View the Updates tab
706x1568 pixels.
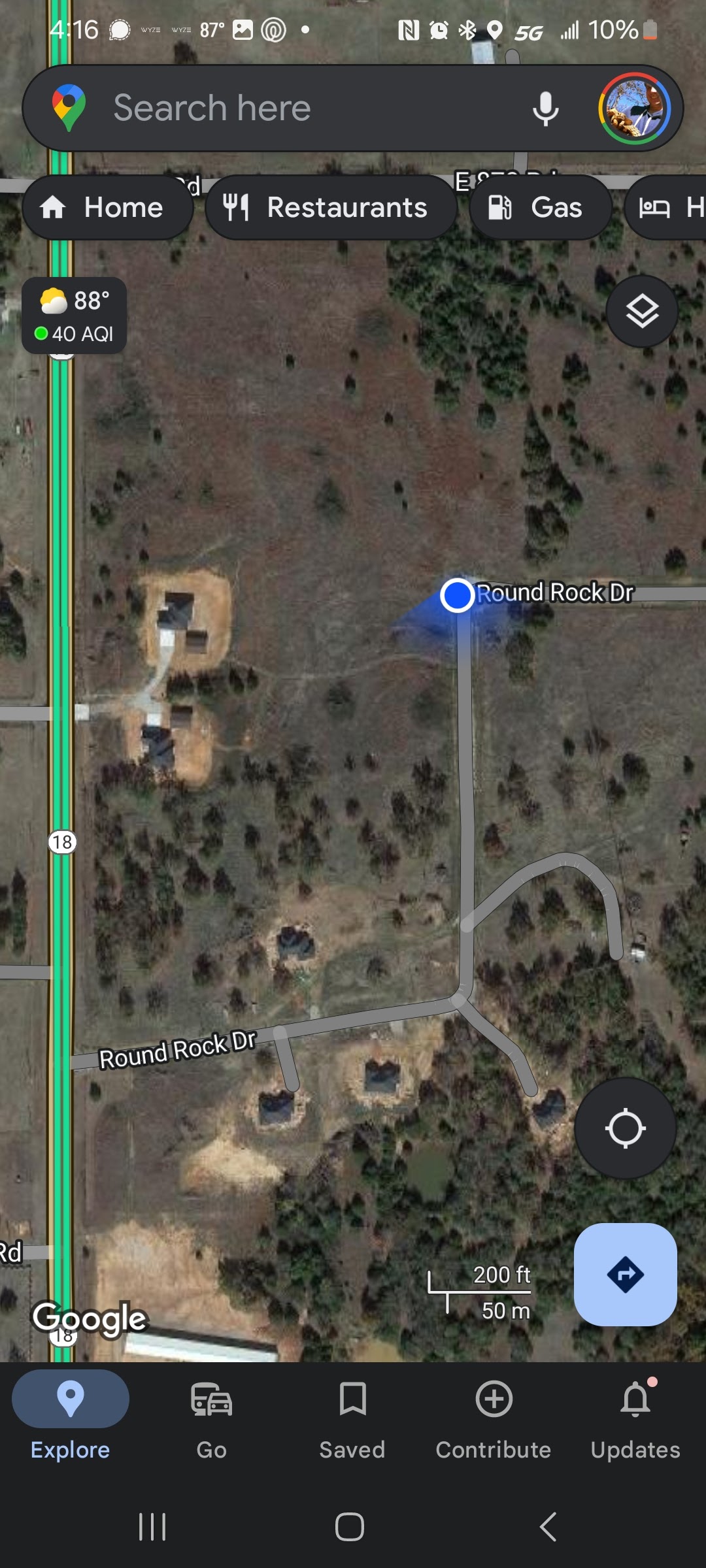[x=635, y=1419]
